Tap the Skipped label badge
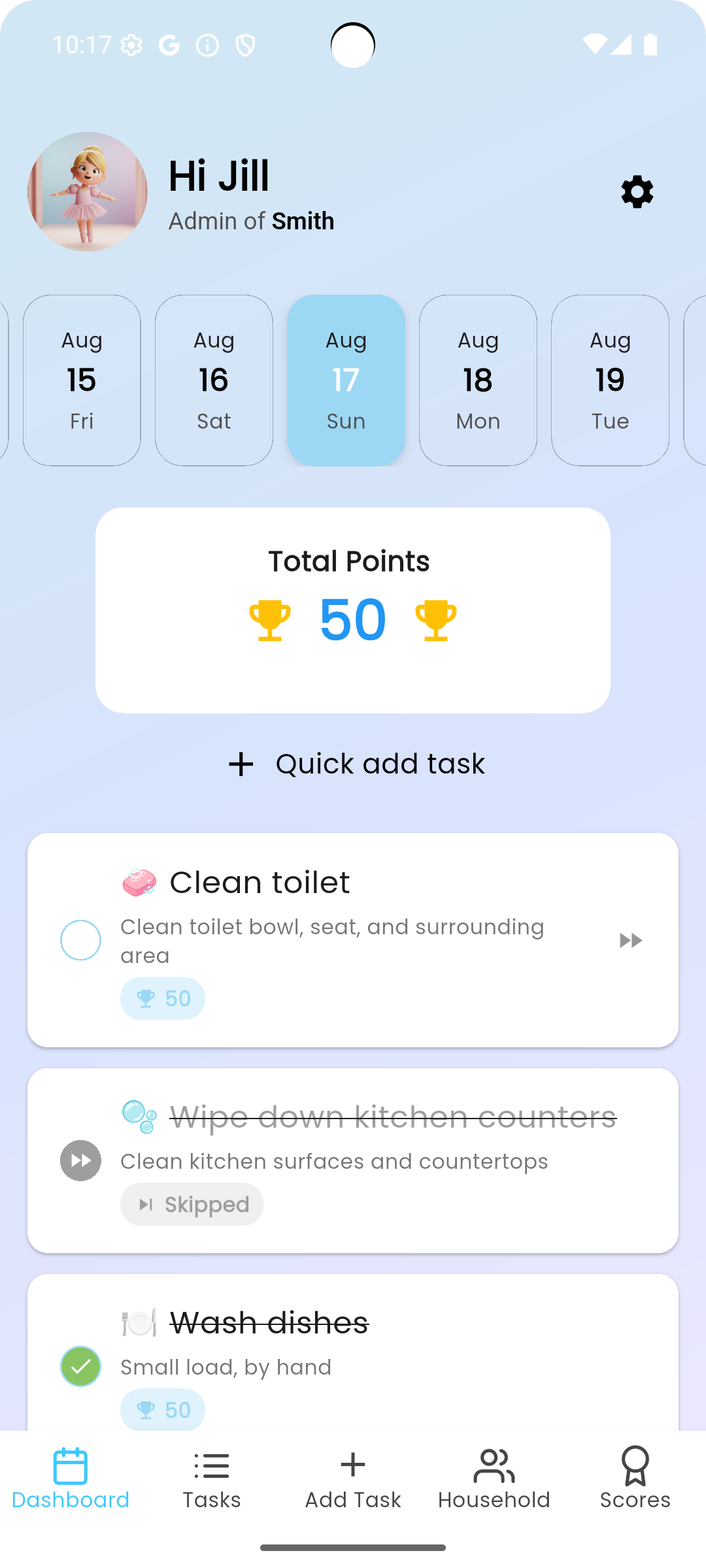 (x=192, y=1204)
